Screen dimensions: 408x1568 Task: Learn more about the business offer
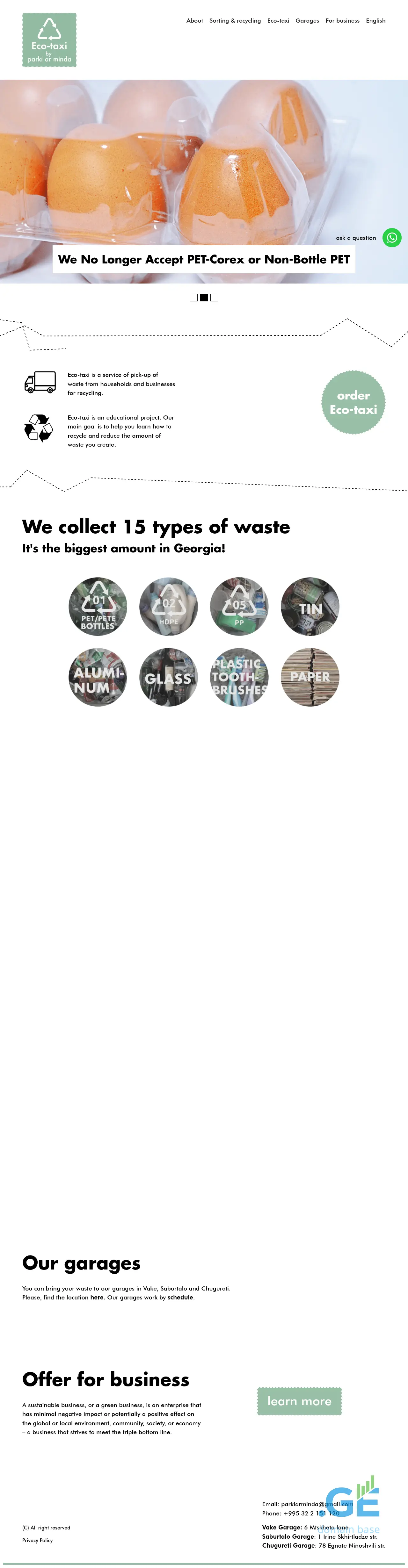(299, 1401)
